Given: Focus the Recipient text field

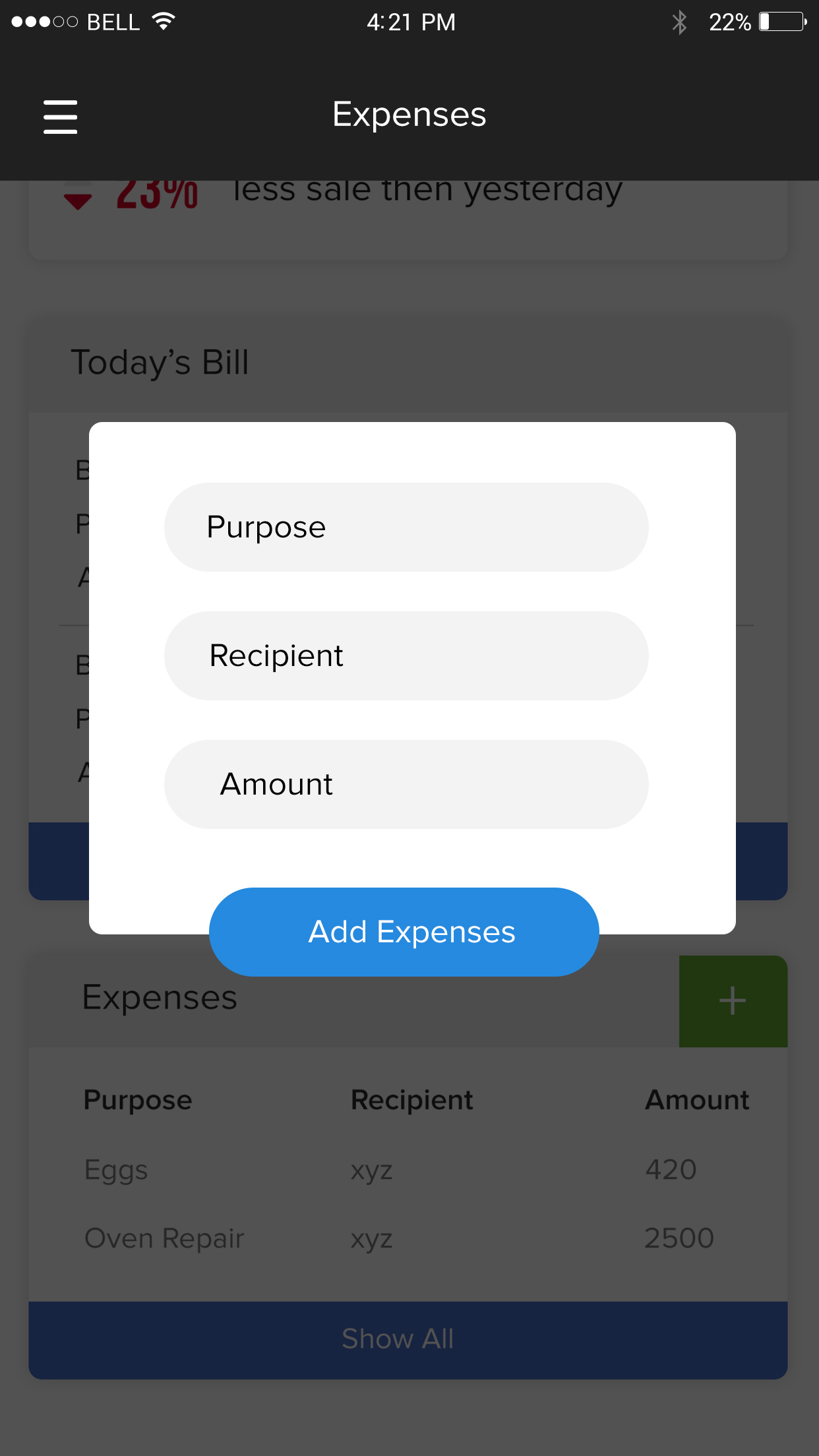Looking at the screenshot, I should click(406, 655).
